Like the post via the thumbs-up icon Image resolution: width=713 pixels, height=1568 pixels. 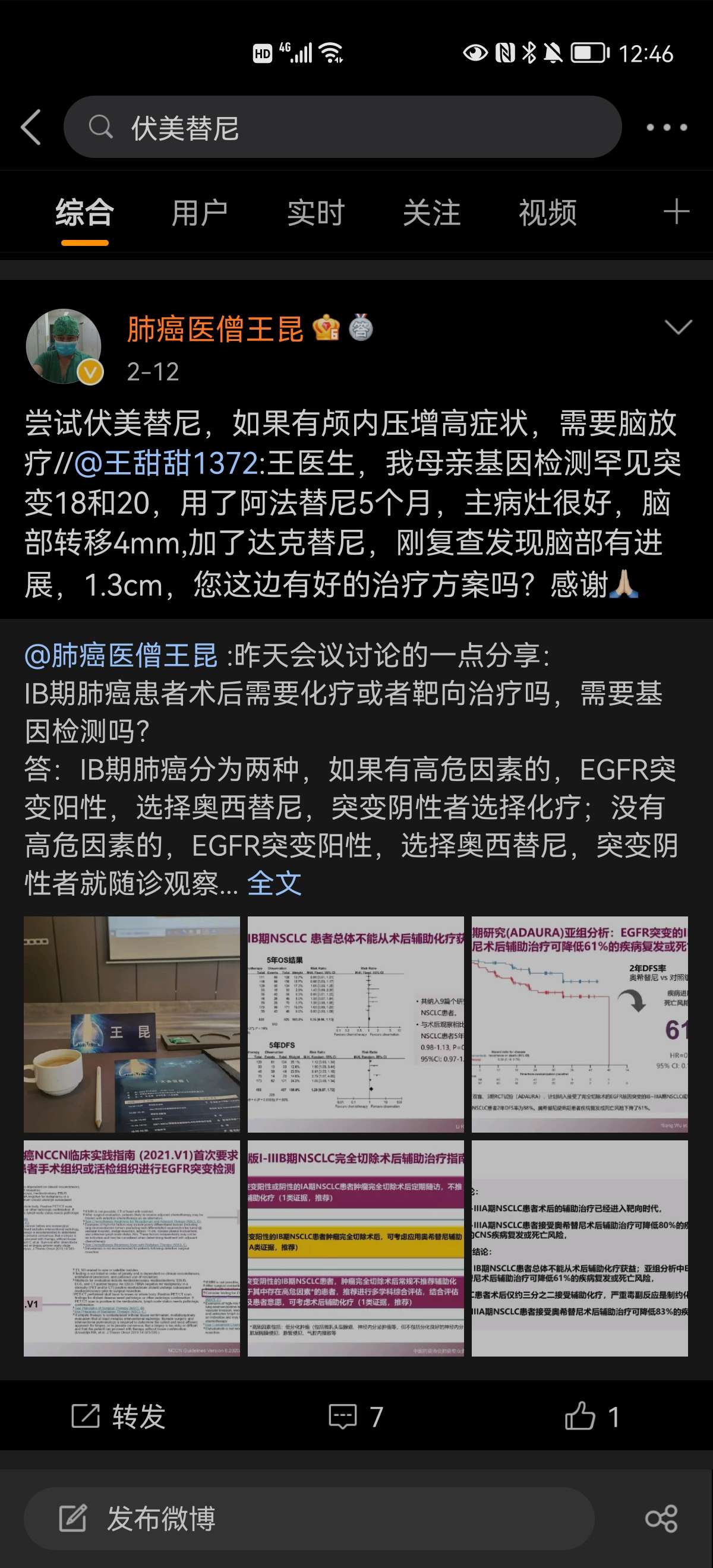click(x=591, y=1417)
